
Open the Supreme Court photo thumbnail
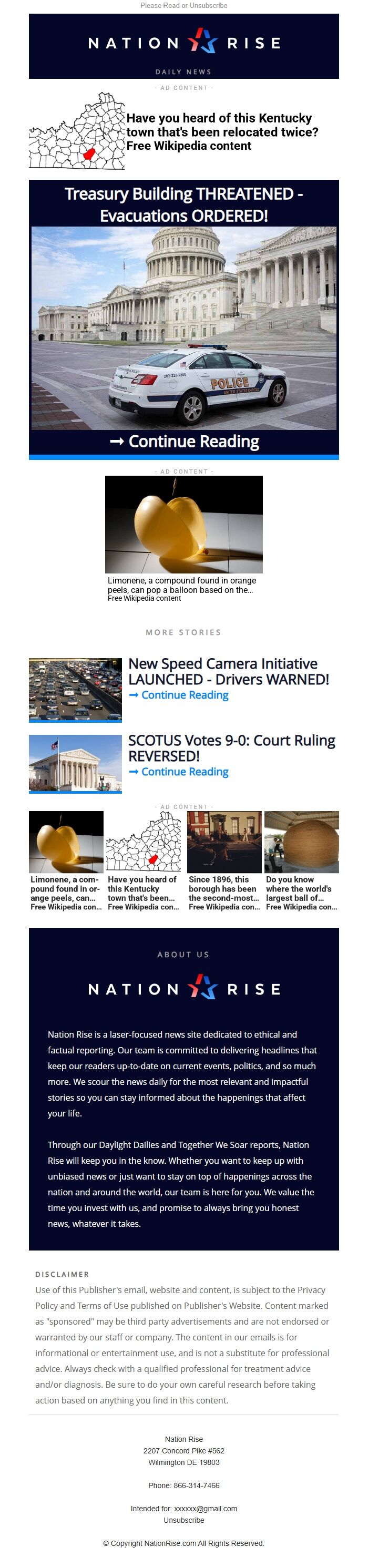[76, 763]
